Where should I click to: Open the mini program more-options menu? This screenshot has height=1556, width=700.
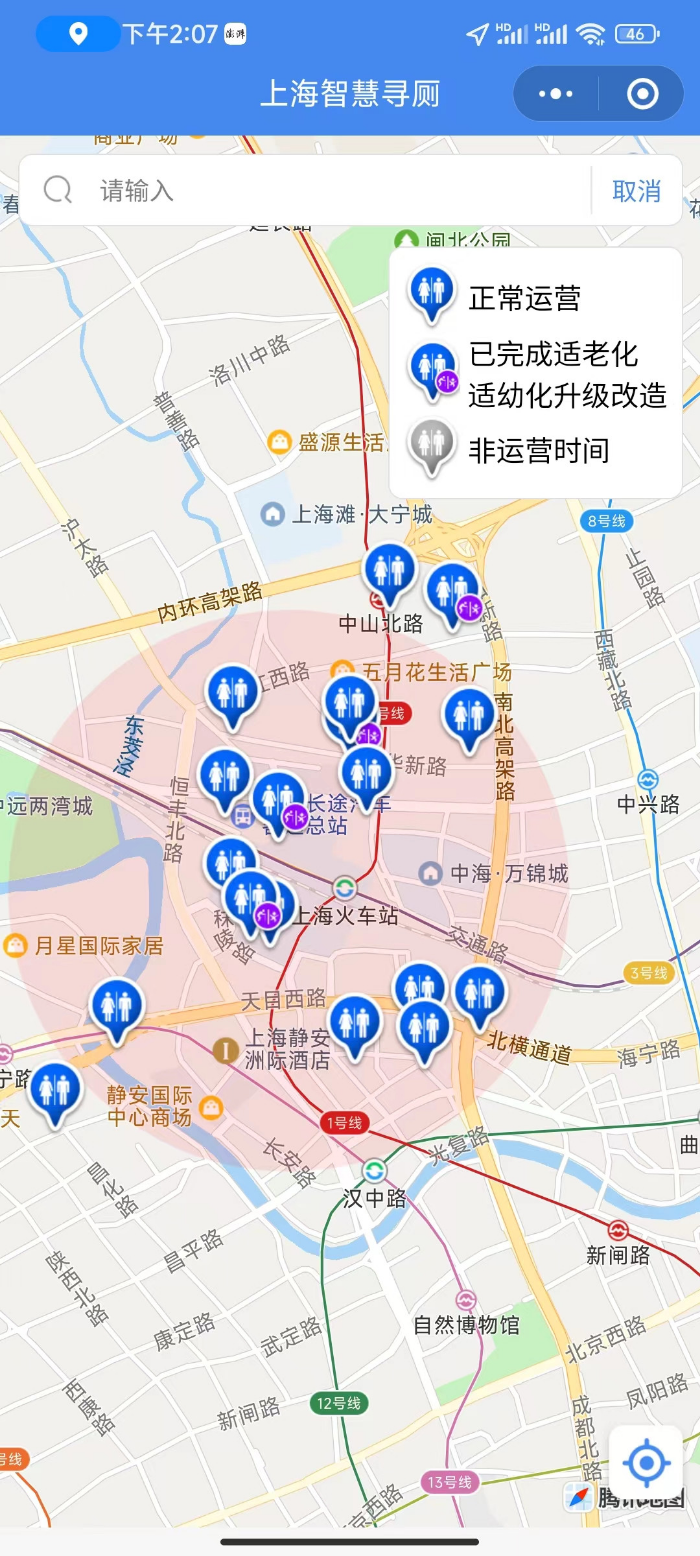coord(556,94)
